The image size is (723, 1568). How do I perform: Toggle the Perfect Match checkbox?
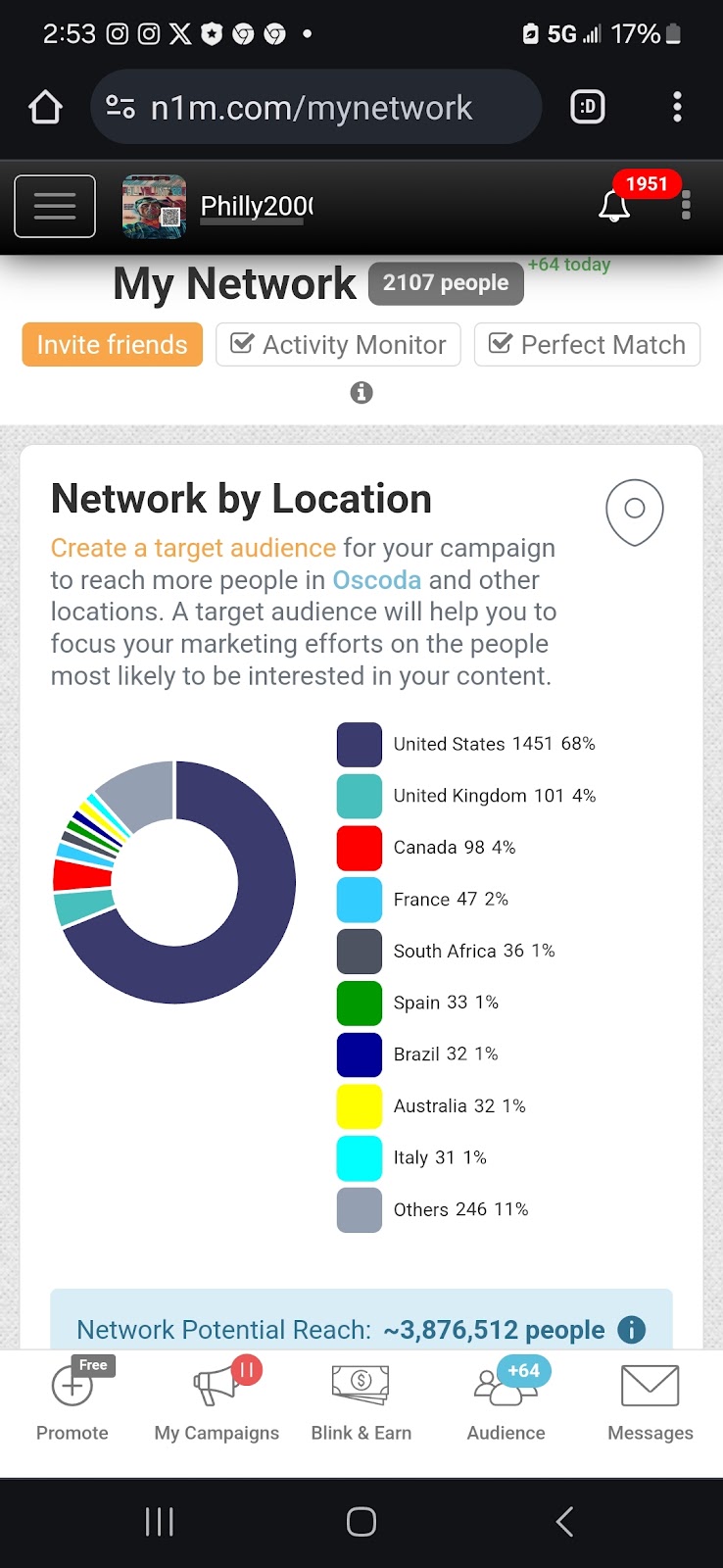588,345
